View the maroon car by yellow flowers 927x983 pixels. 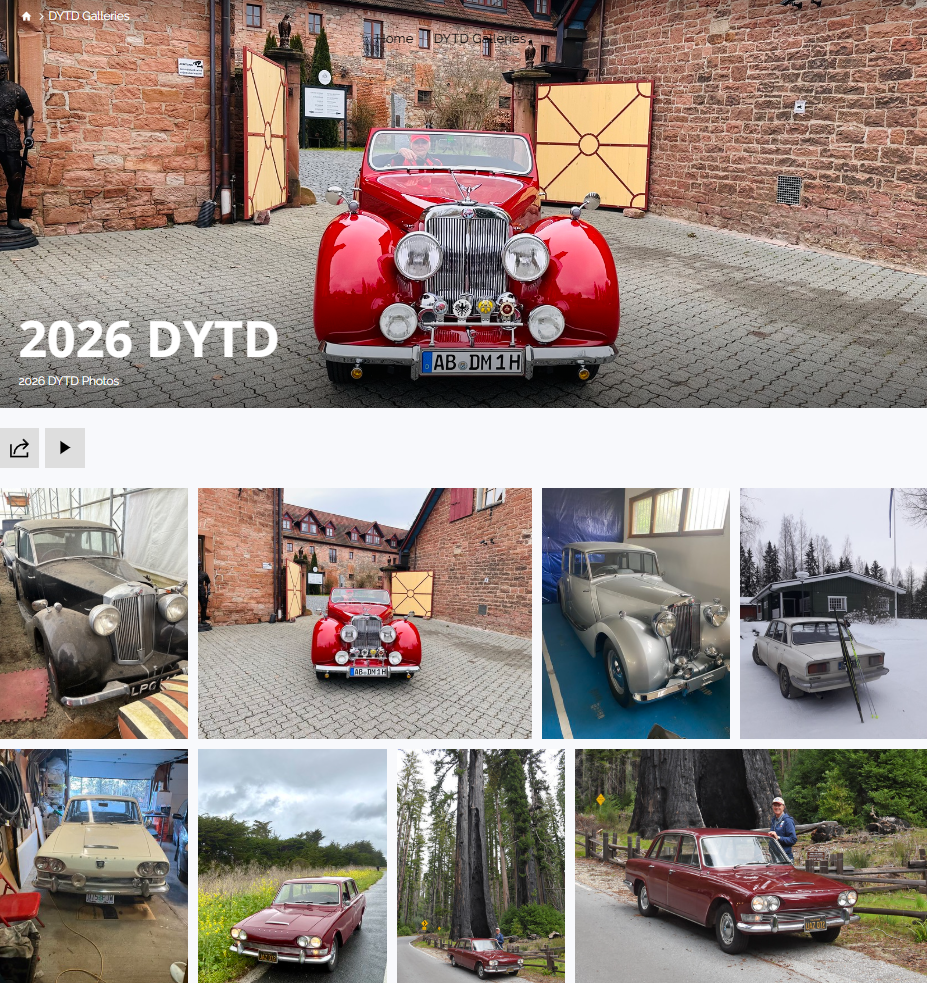coord(292,865)
